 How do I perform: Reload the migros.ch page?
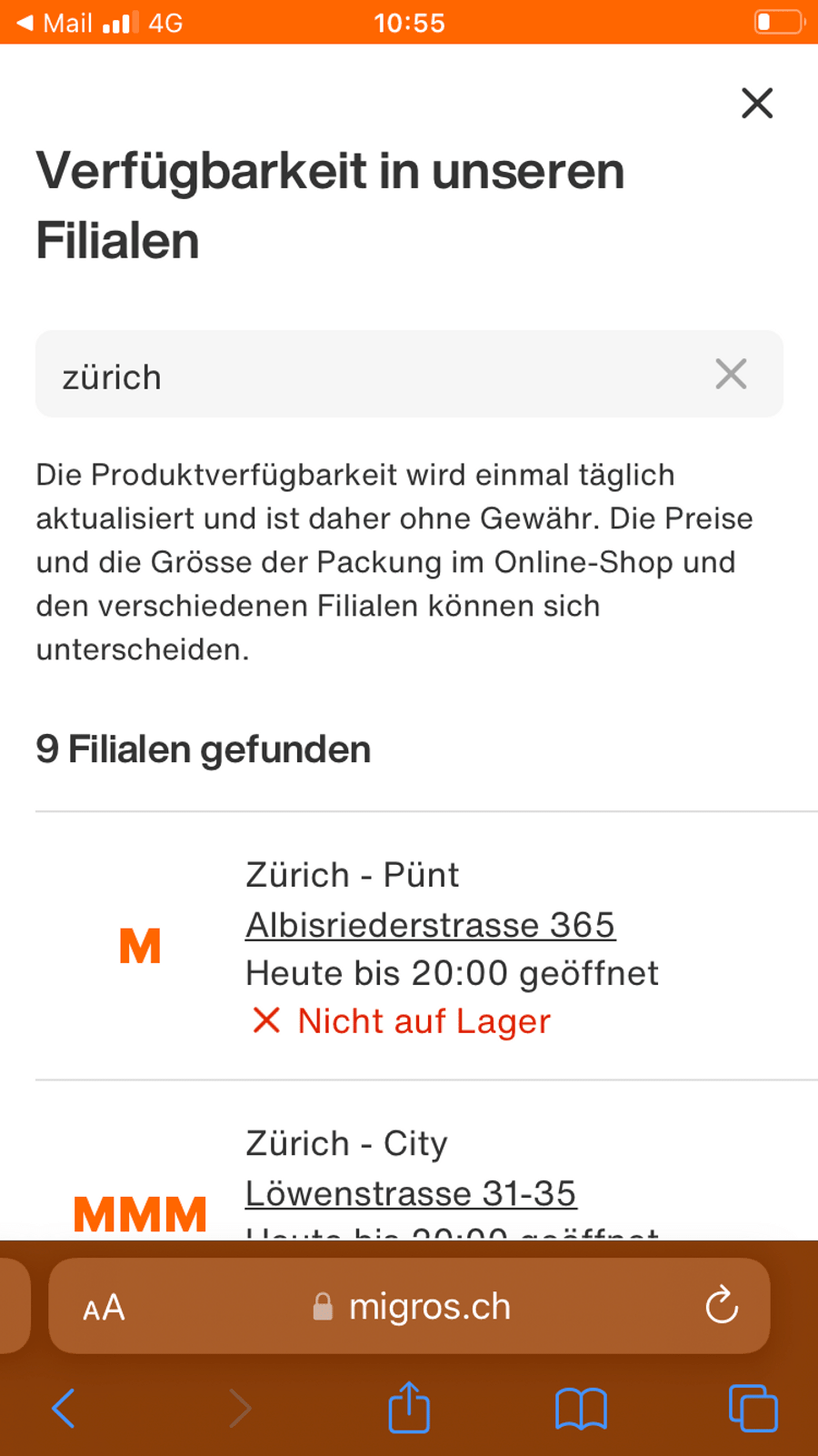pos(722,1306)
